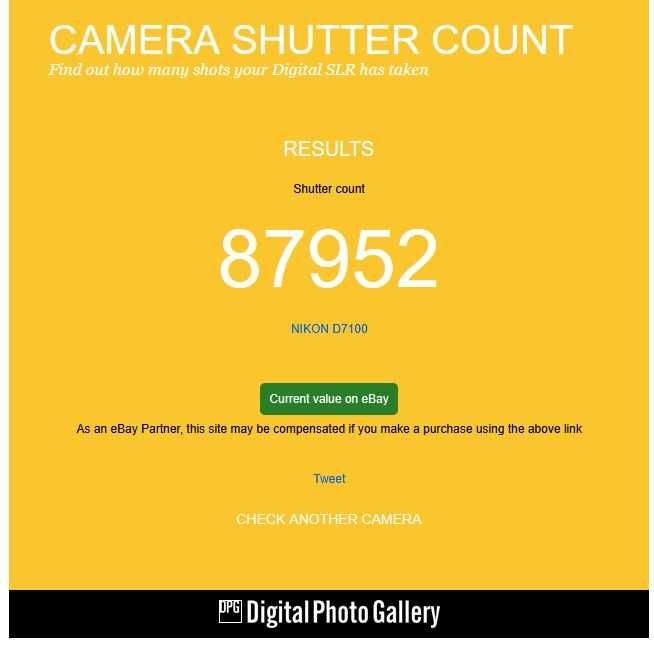Viewport: 654px width, 650px height.
Task: Follow the NIKON D7100 link
Action: click(x=329, y=329)
